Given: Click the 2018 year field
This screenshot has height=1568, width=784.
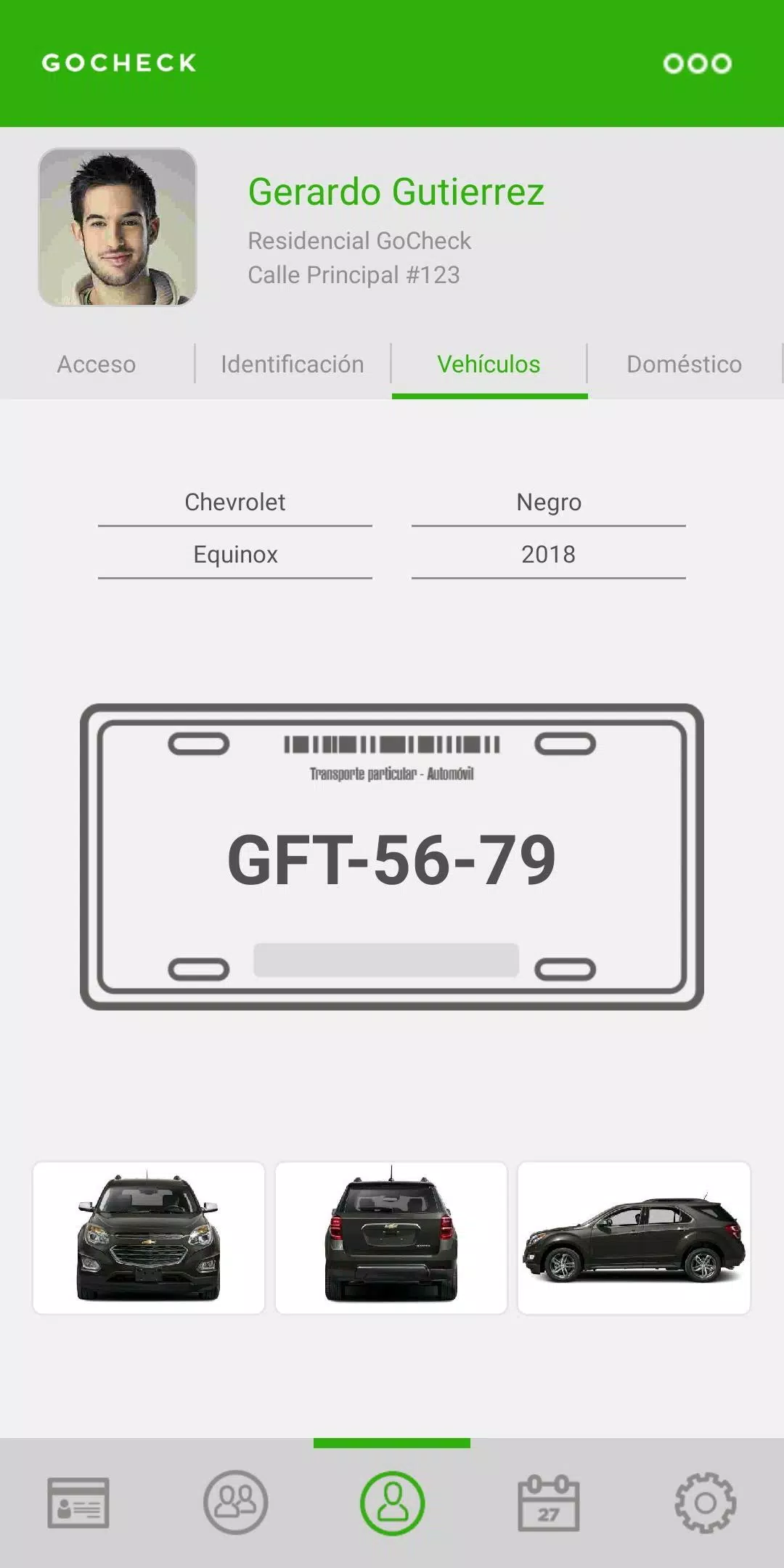Looking at the screenshot, I should [x=549, y=554].
